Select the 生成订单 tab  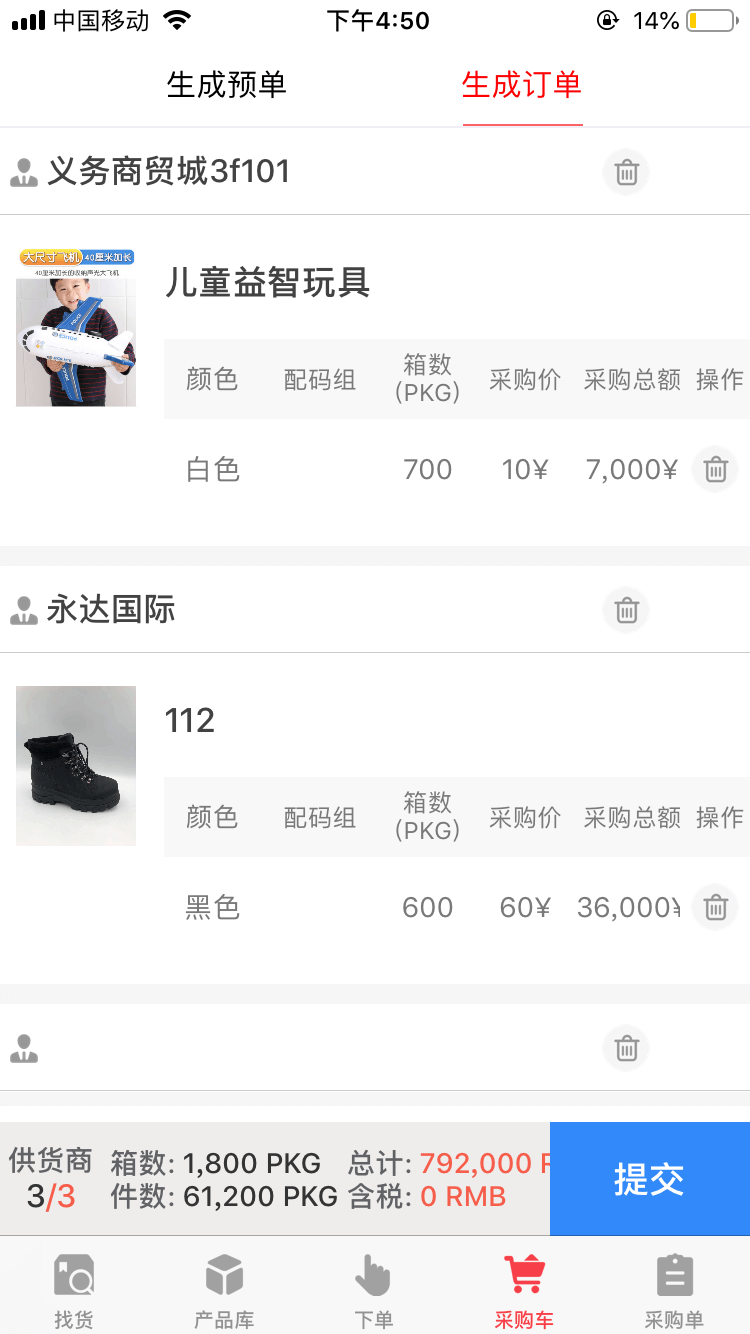pyautogui.click(x=522, y=85)
